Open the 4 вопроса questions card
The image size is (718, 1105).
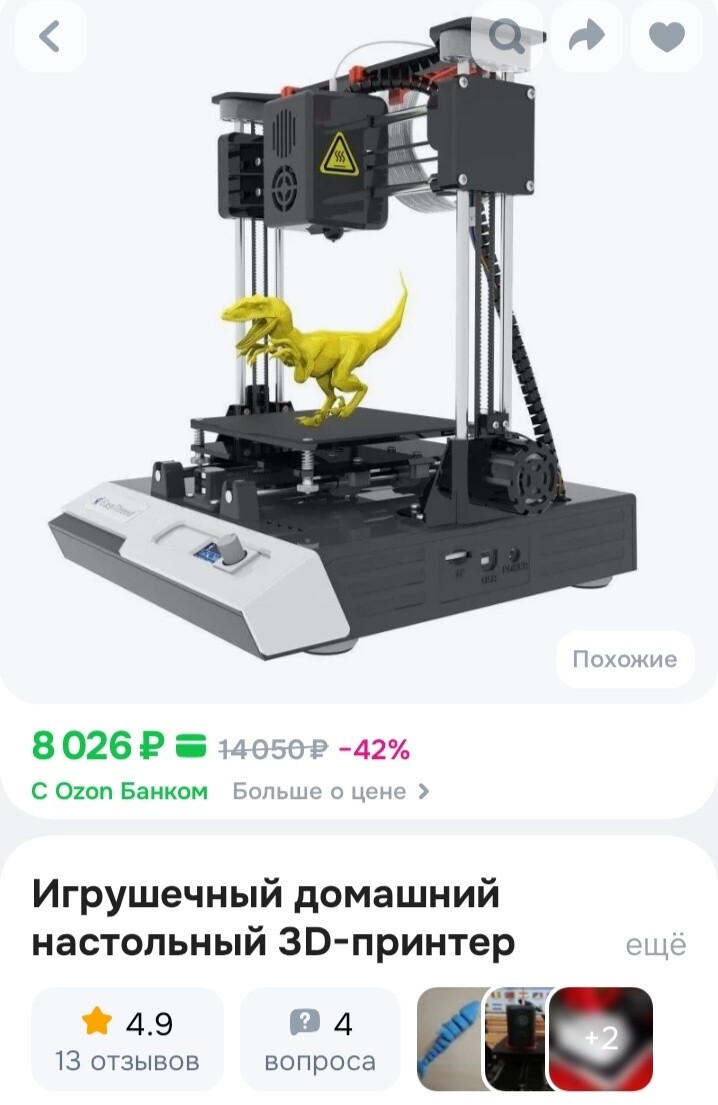pyautogui.click(x=320, y=1040)
